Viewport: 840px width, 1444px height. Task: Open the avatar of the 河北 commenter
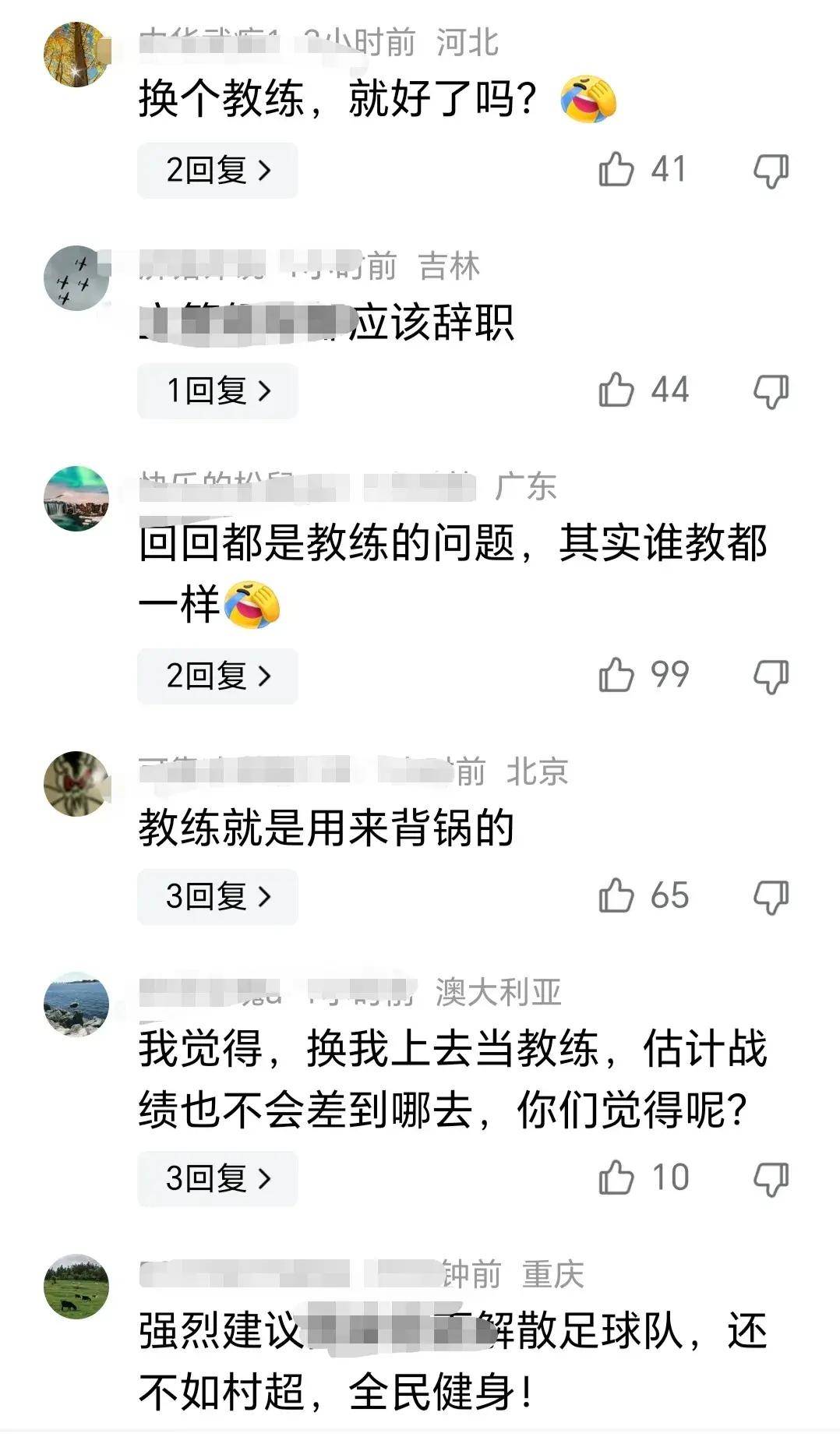coord(76,55)
